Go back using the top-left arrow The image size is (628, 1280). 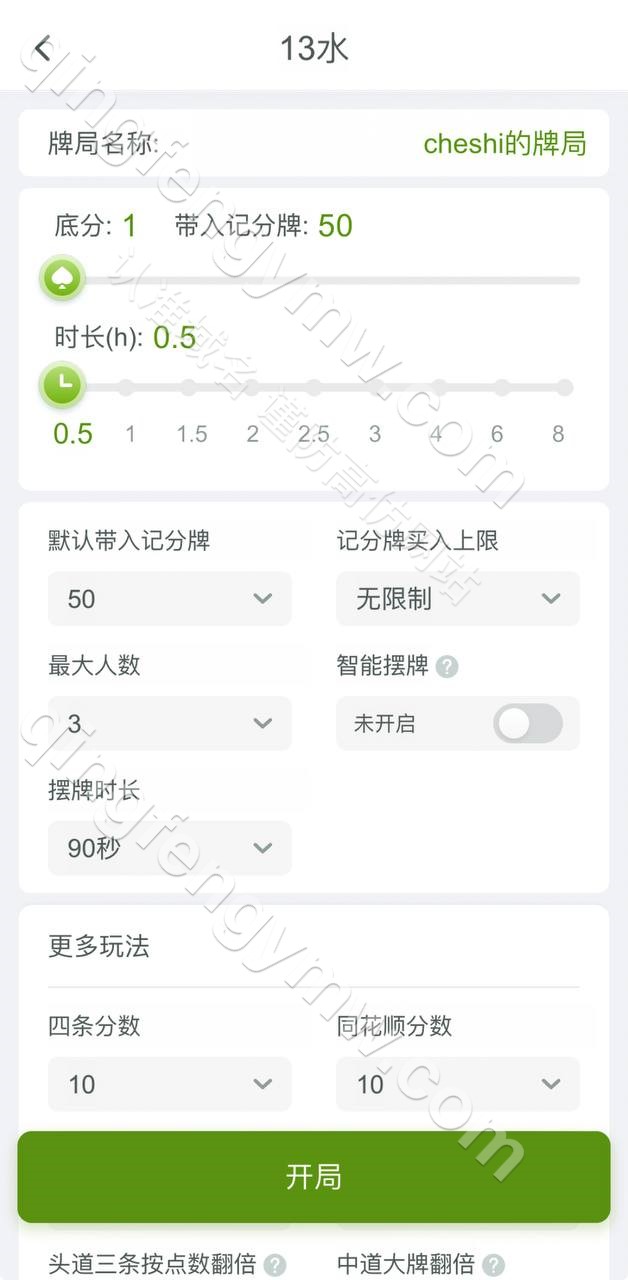tap(42, 47)
